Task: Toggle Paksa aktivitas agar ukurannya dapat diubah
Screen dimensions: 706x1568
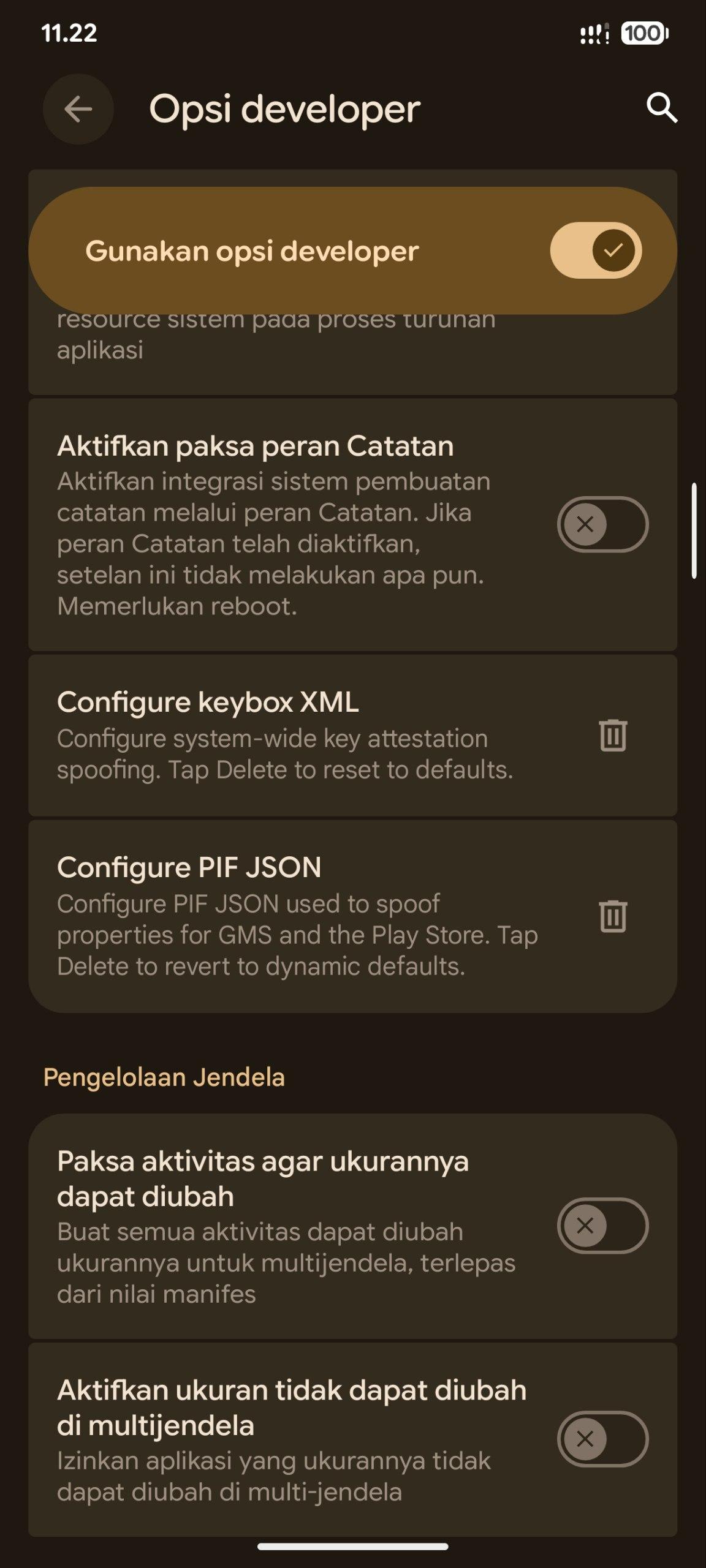Action: [x=602, y=1226]
